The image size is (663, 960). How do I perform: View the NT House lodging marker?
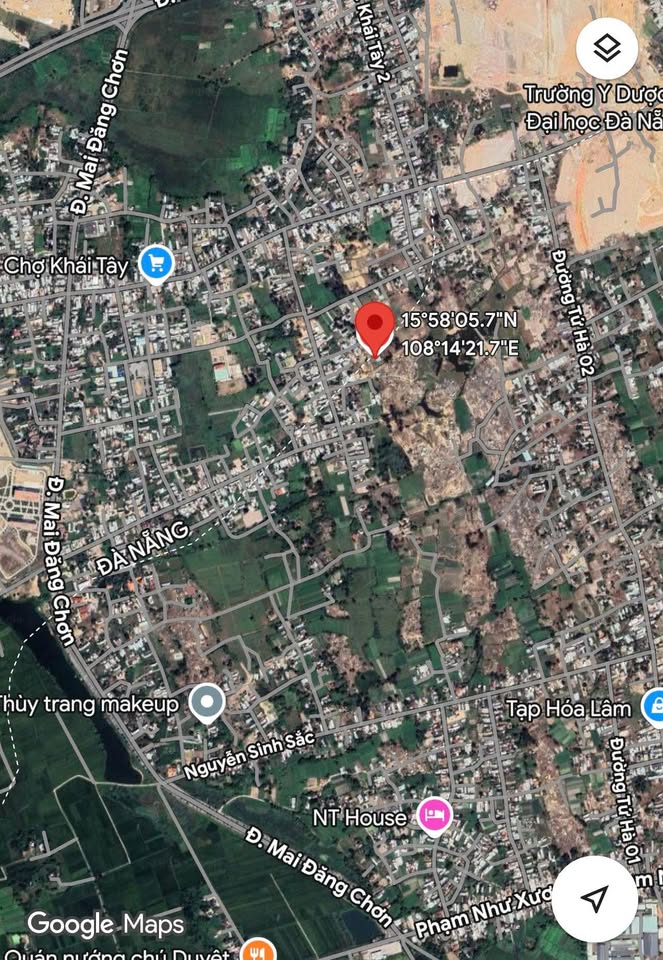434,817
